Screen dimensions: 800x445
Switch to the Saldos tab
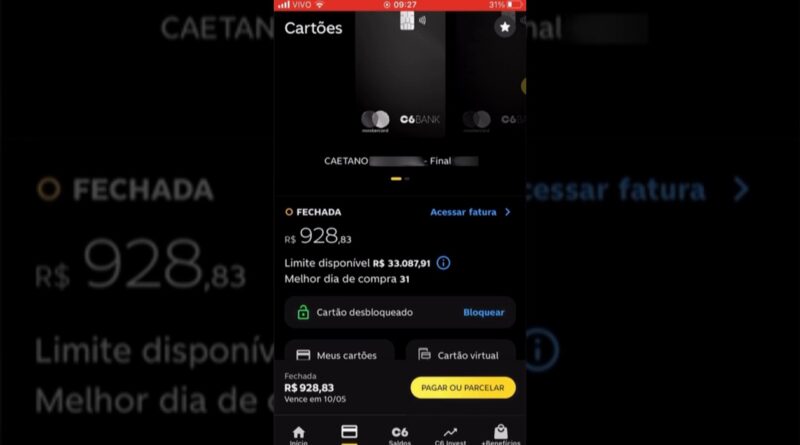[x=399, y=434]
